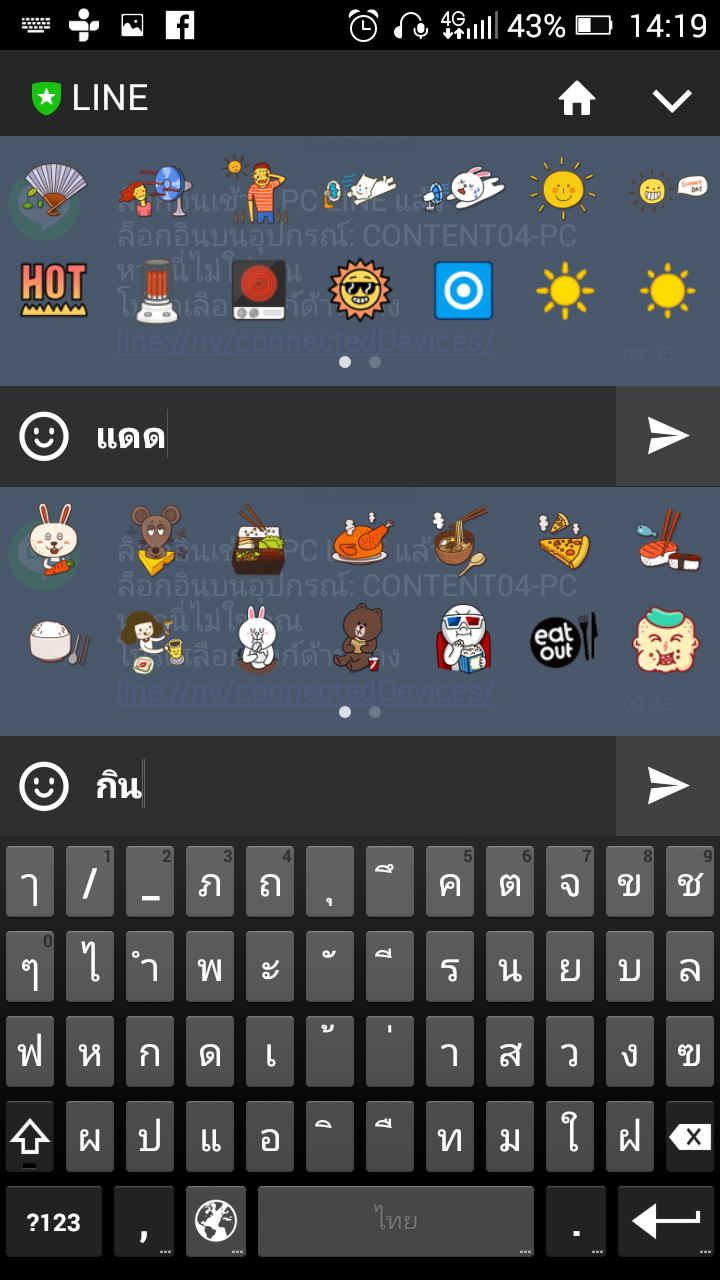Image resolution: width=720 pixels, height=1280 pixels.
Task: Select the roast chicken sticker
Action: coord(361,540)
